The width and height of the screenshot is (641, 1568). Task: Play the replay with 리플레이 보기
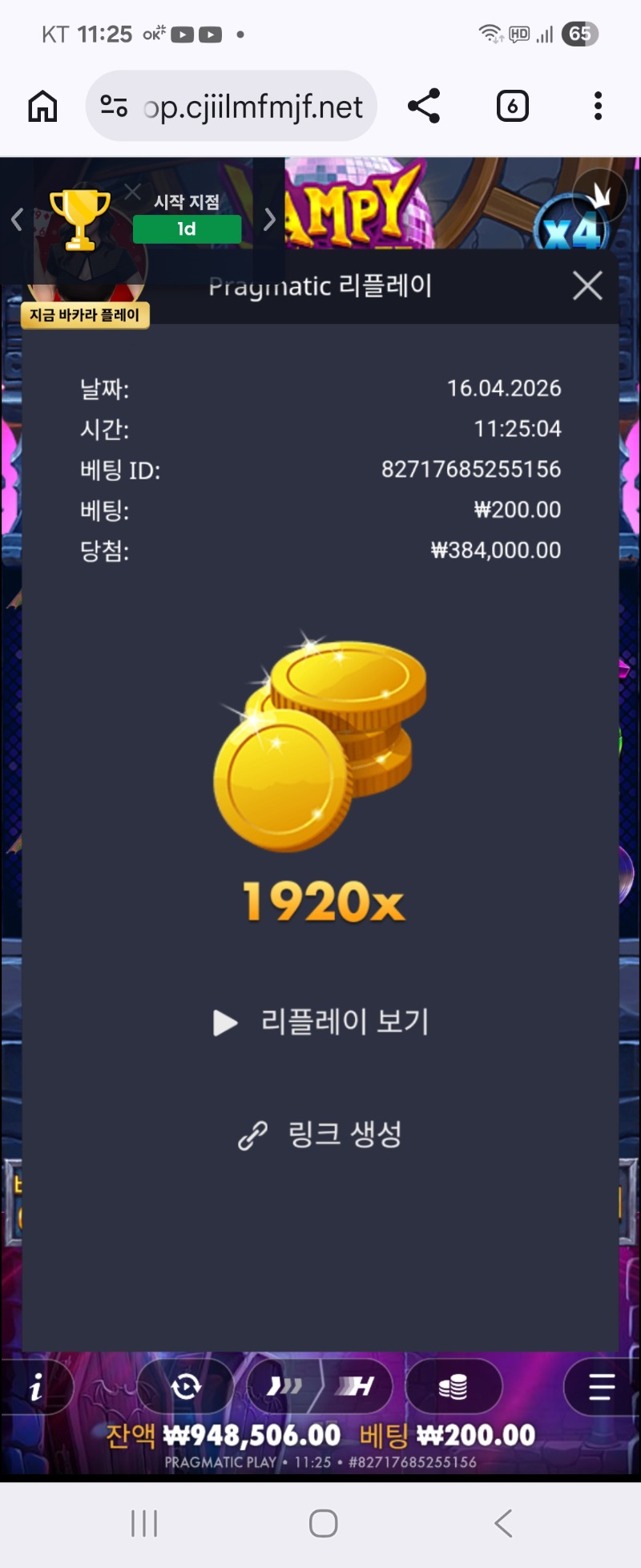coord(322,1022)
